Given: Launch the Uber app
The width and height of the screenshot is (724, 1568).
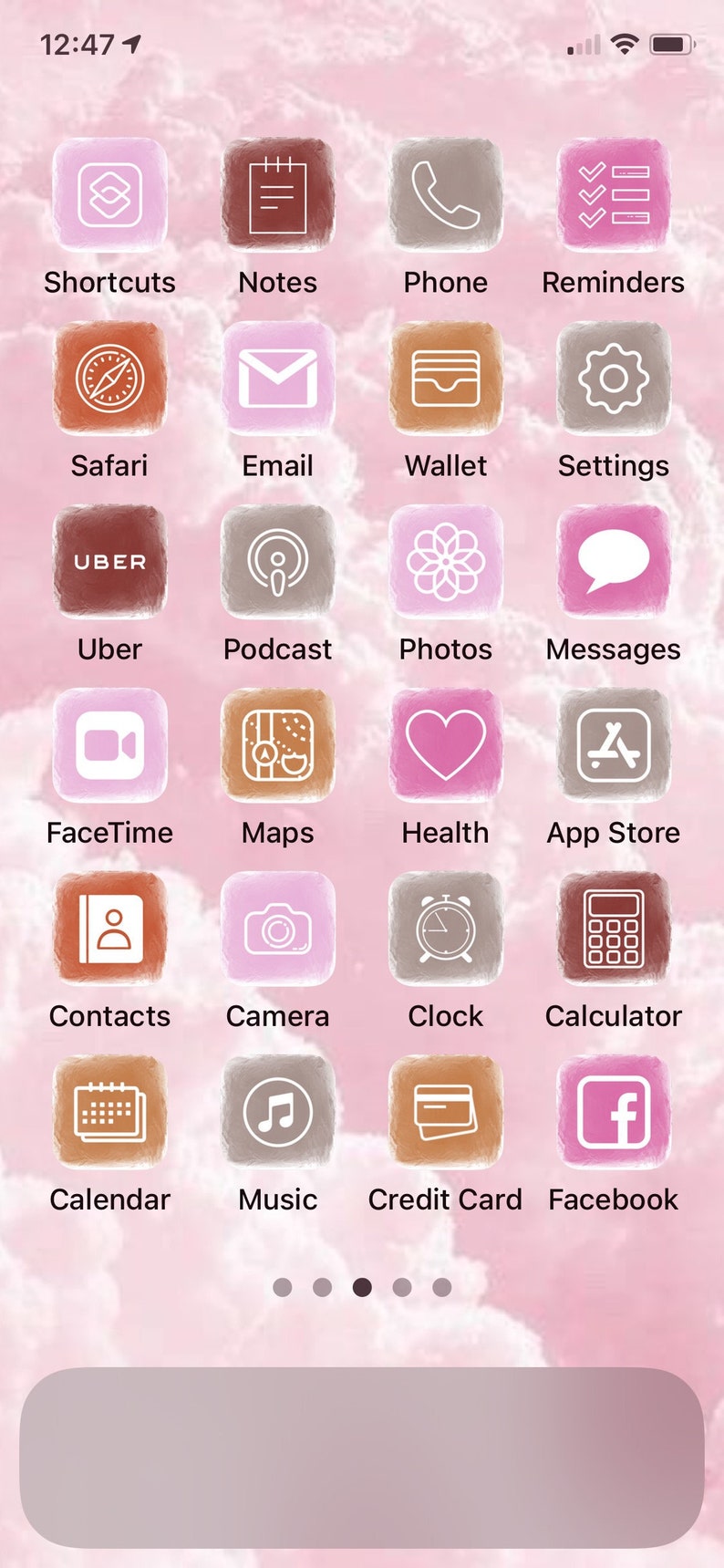Looking at the screenshot, I should pos(109,561).
